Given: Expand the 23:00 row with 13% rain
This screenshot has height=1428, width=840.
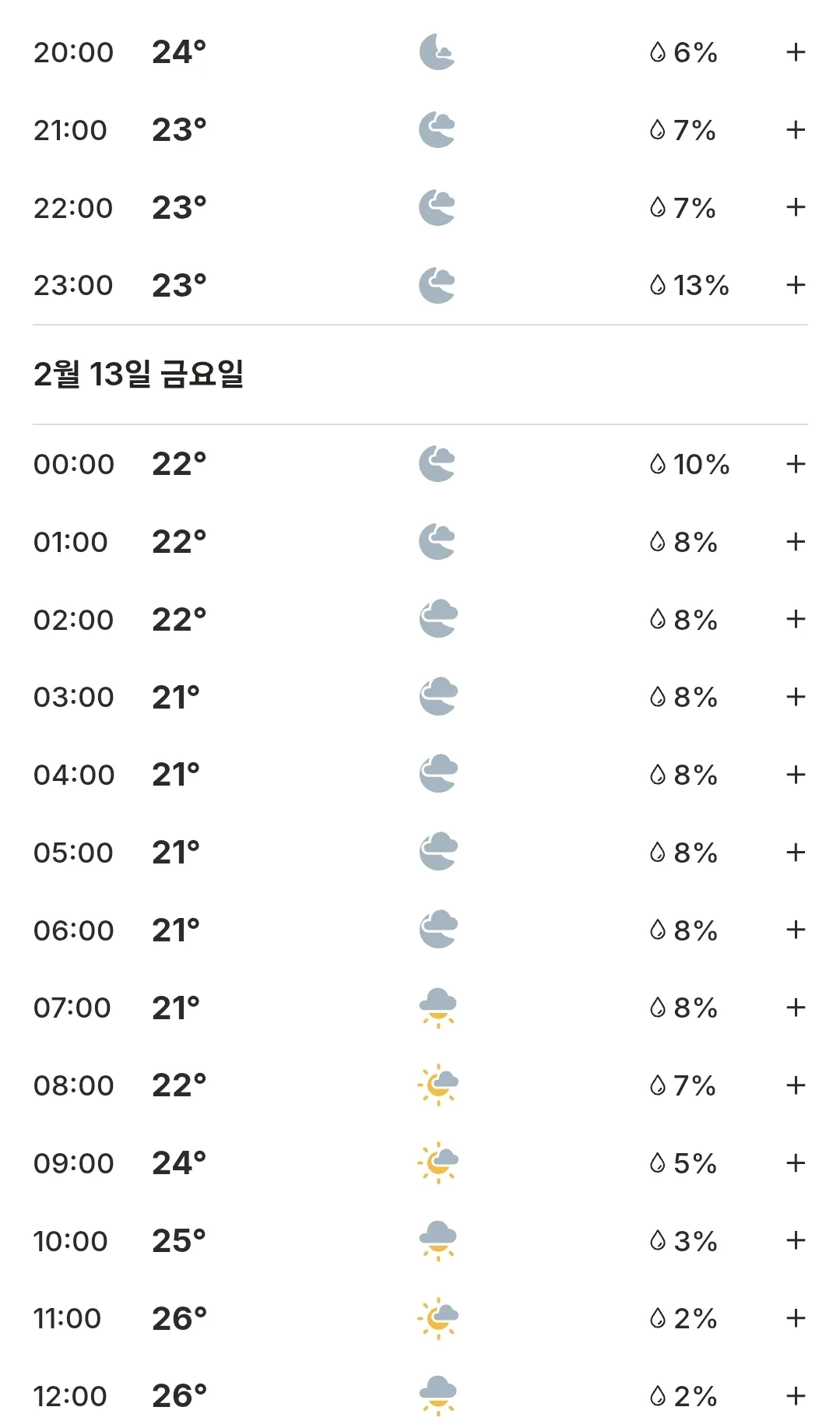Looking at the screenshot, I should click(795, 285).
